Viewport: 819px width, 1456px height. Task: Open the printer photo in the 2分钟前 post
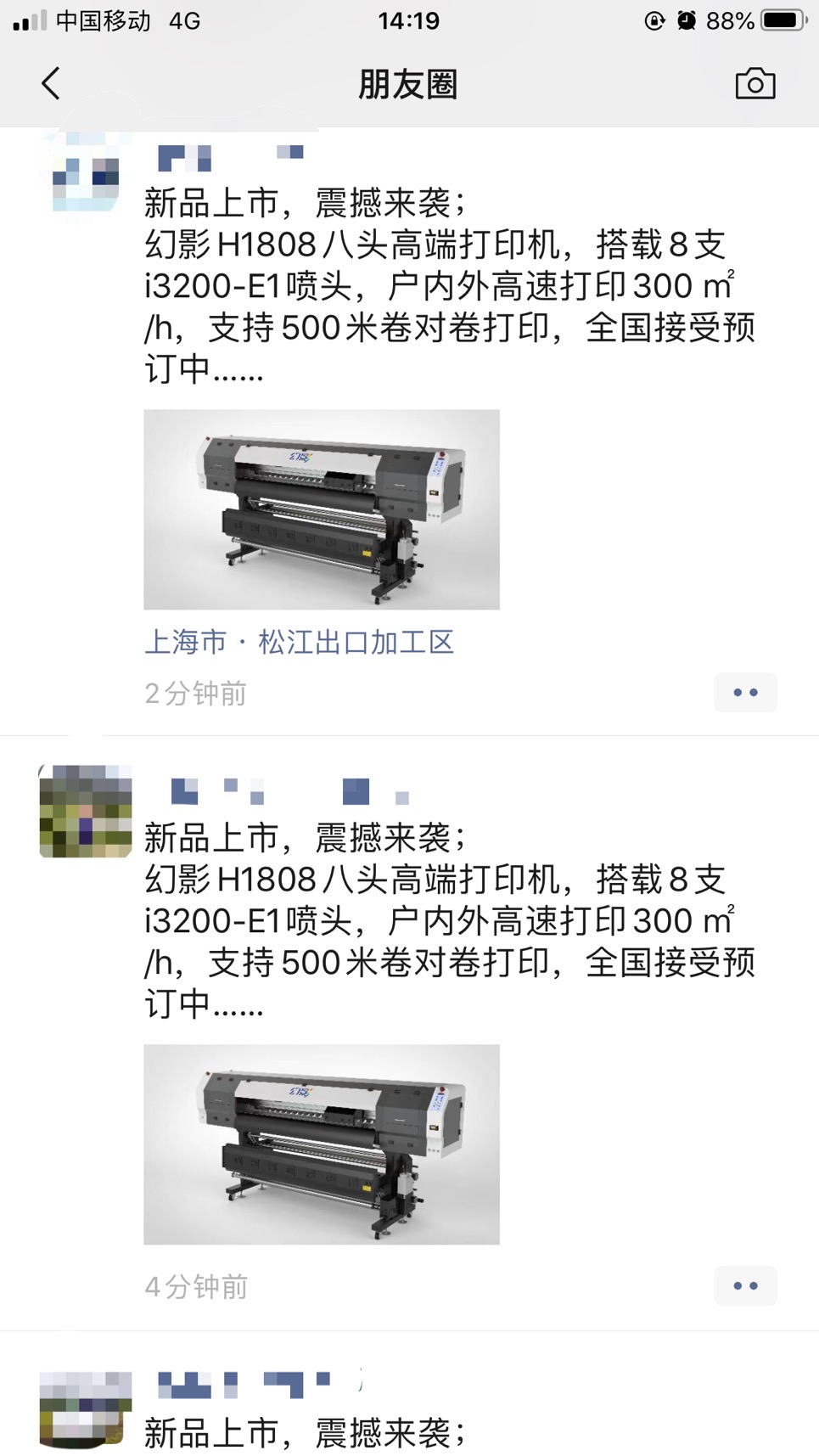click(322, 509)
